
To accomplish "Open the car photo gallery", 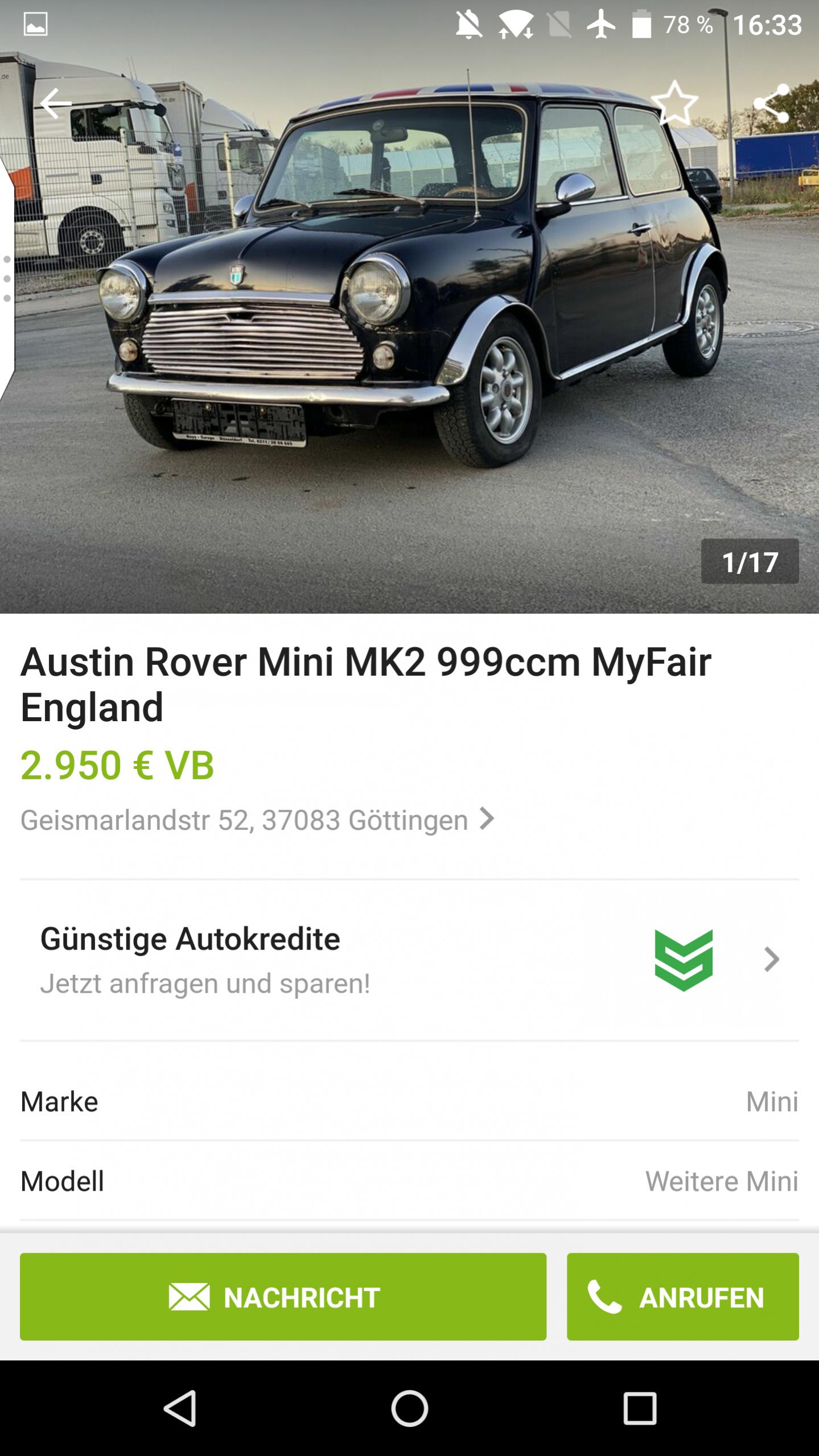I will [x=410, y=342].
